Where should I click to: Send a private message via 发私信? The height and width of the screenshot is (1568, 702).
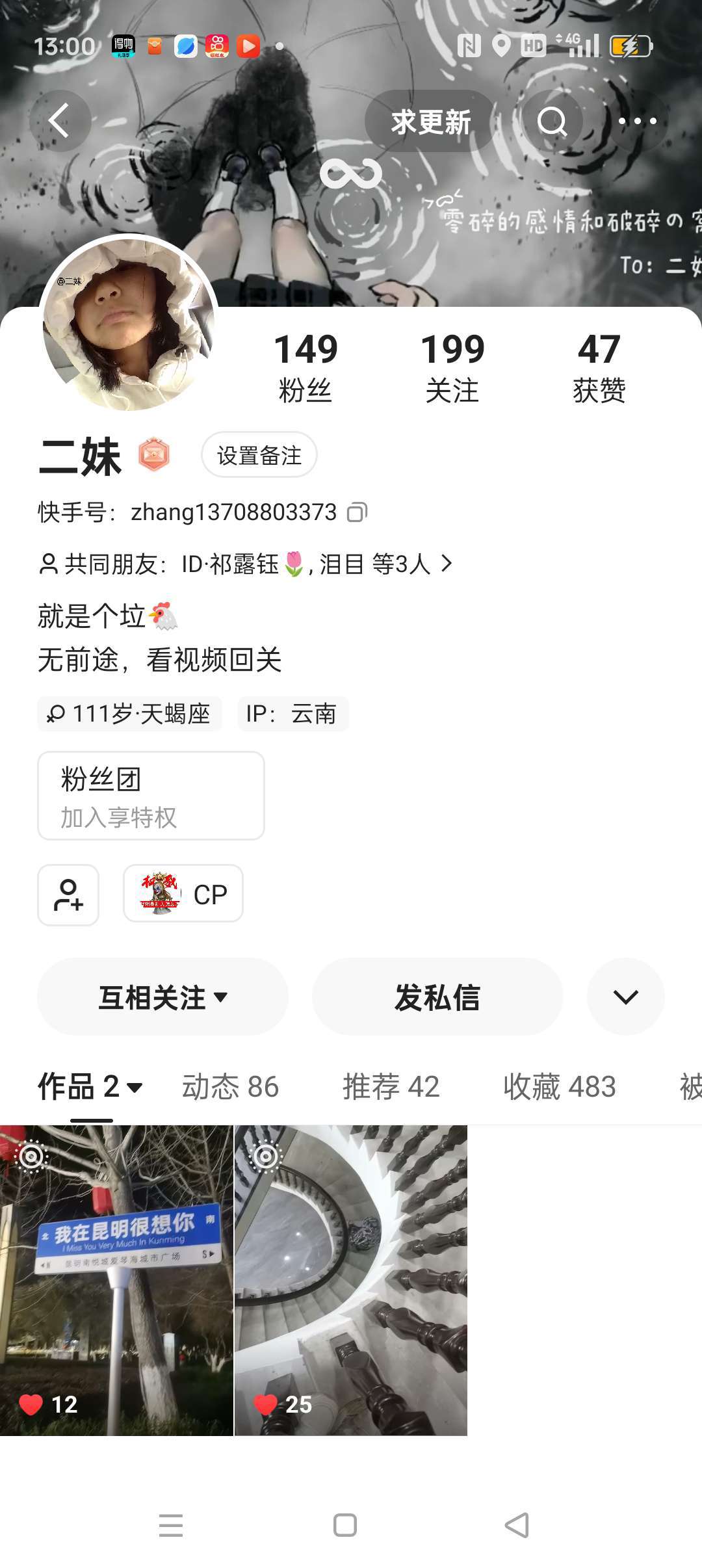tap(437, 997)
